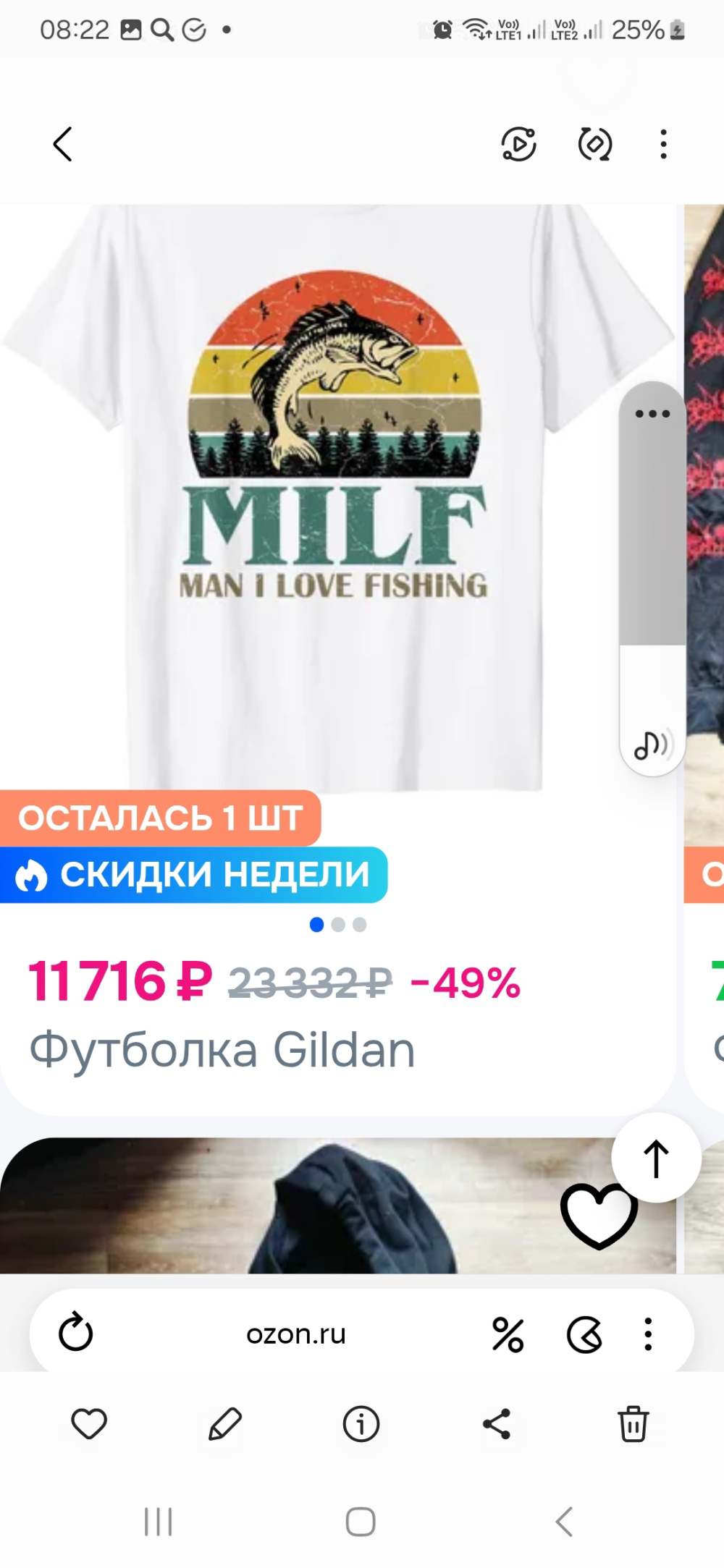Open the top-right three-dot menu

click(663, 144)
